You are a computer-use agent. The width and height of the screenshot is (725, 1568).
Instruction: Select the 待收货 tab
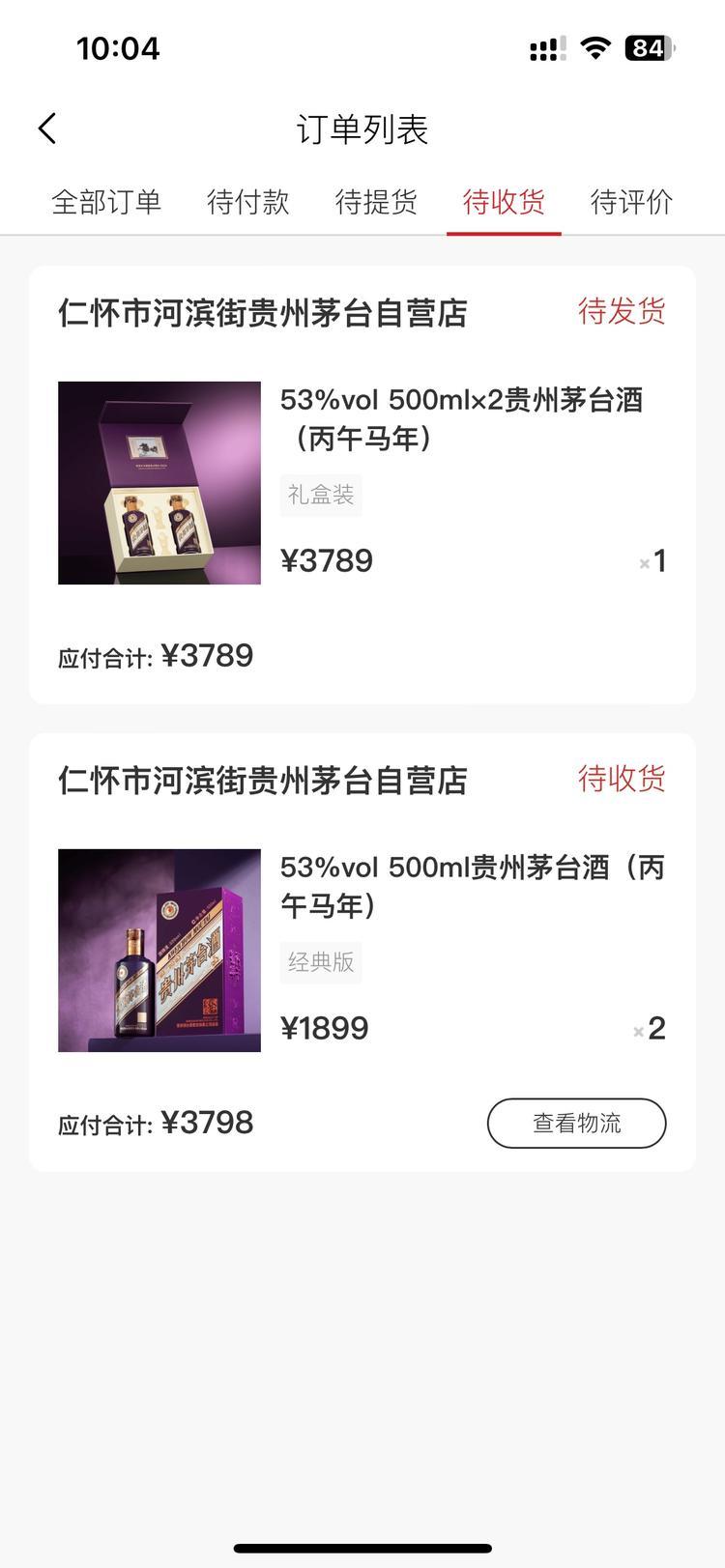[x=504, y=202]
